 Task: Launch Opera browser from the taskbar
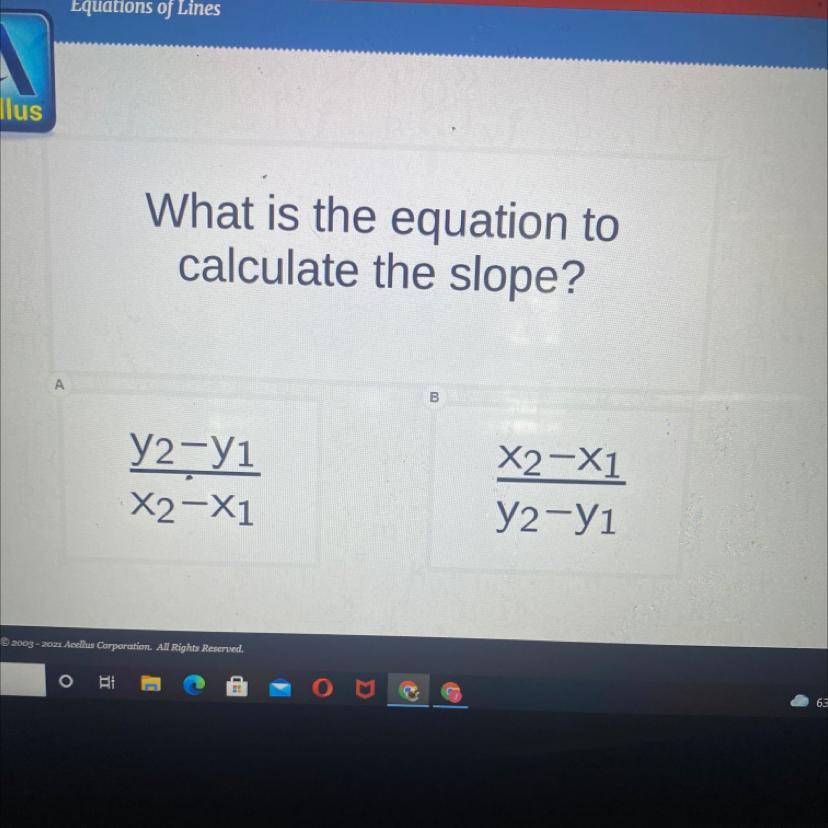tap(322, 688)
